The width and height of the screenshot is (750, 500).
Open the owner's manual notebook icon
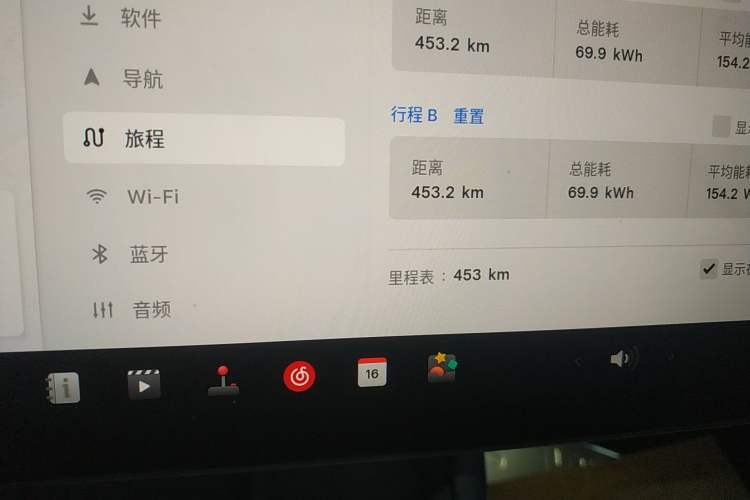pos(63,386)
